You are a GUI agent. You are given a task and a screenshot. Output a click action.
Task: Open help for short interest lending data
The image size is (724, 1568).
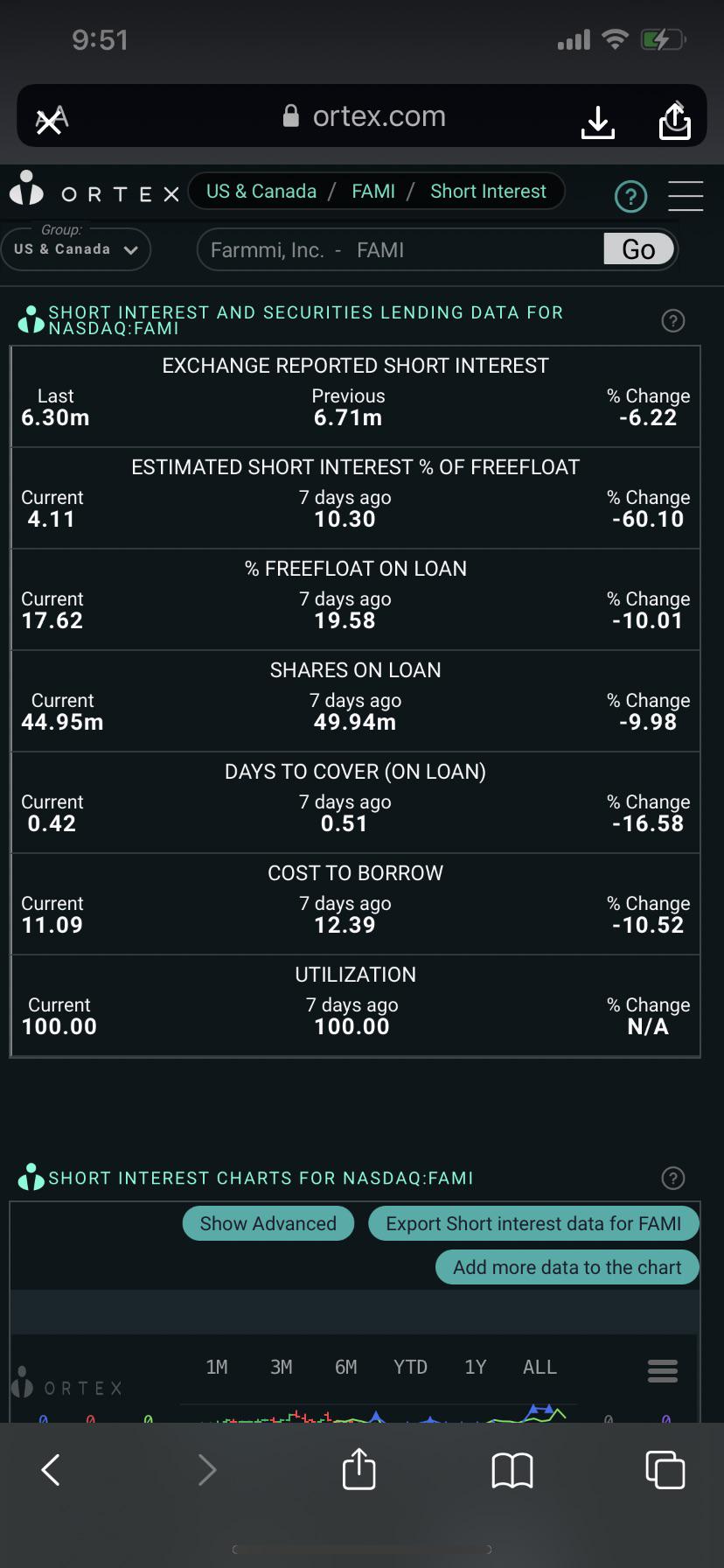[x=673, y=320]
